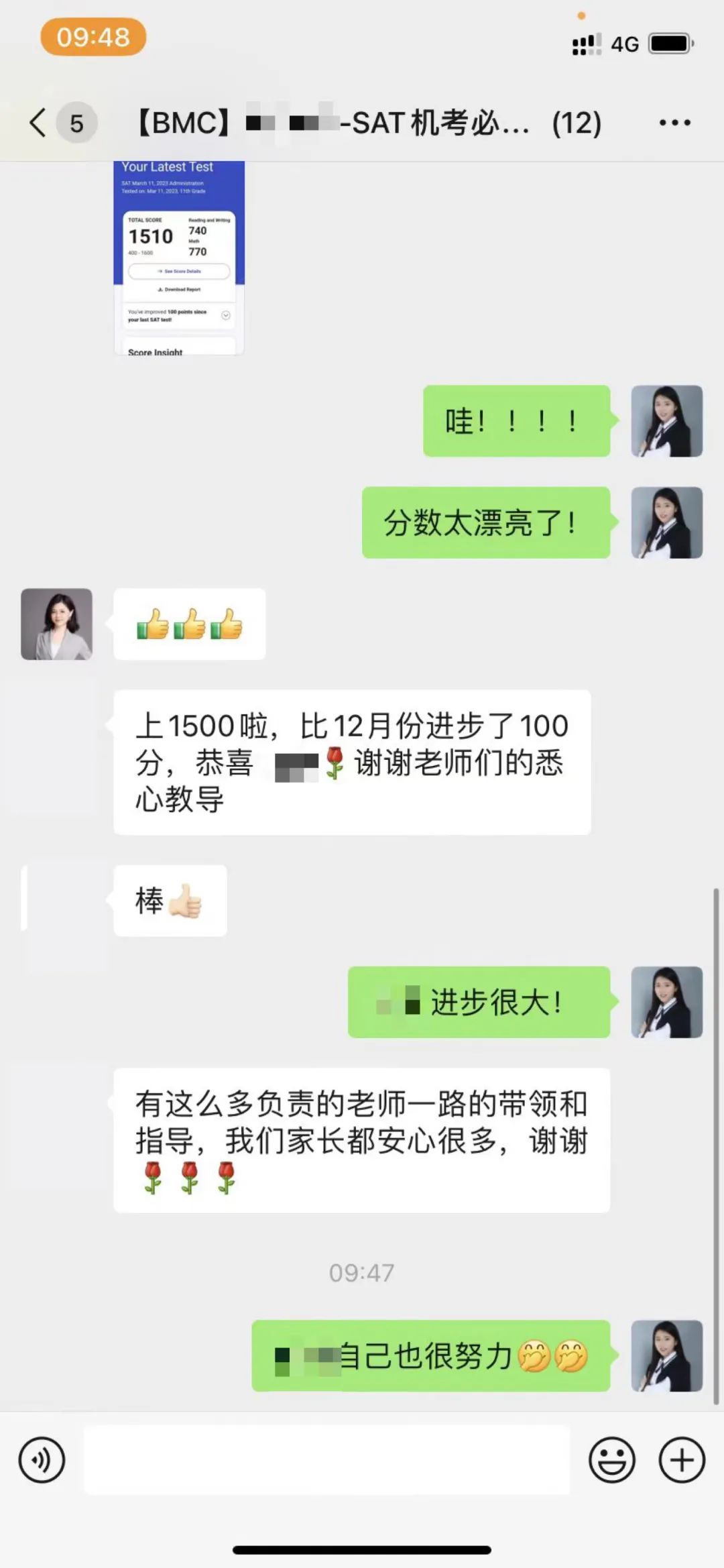Open the group chat overflow menu
This screenshot has width=724, height=1568.
pos(674,123)
